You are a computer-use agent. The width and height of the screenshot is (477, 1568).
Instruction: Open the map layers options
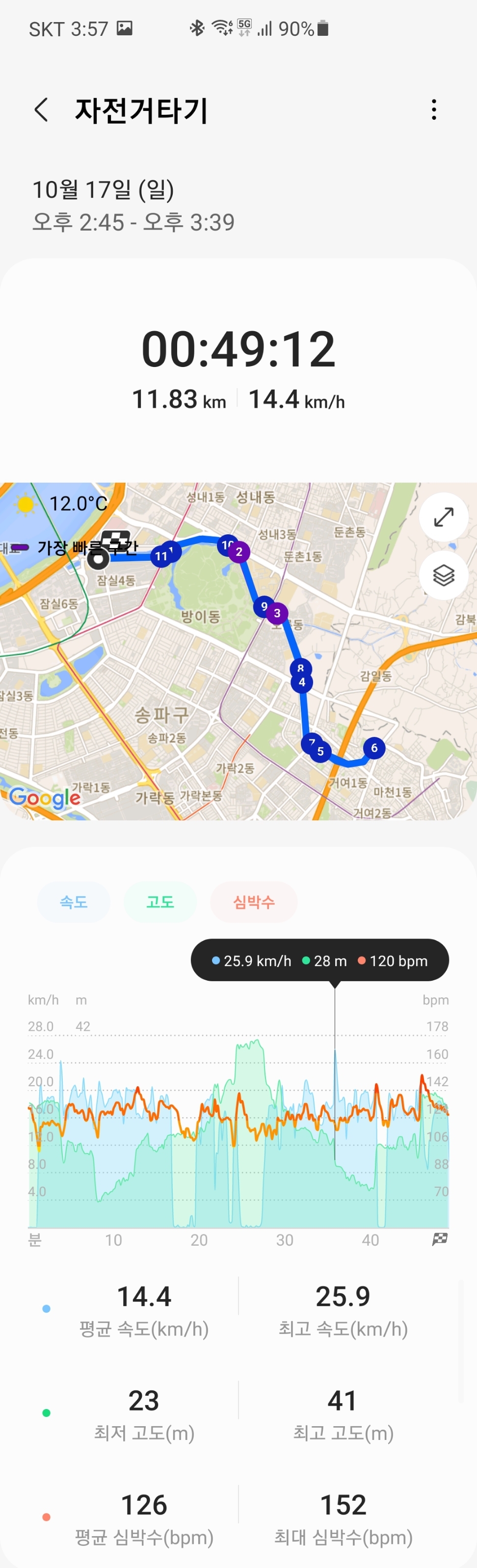coord(444,575)
